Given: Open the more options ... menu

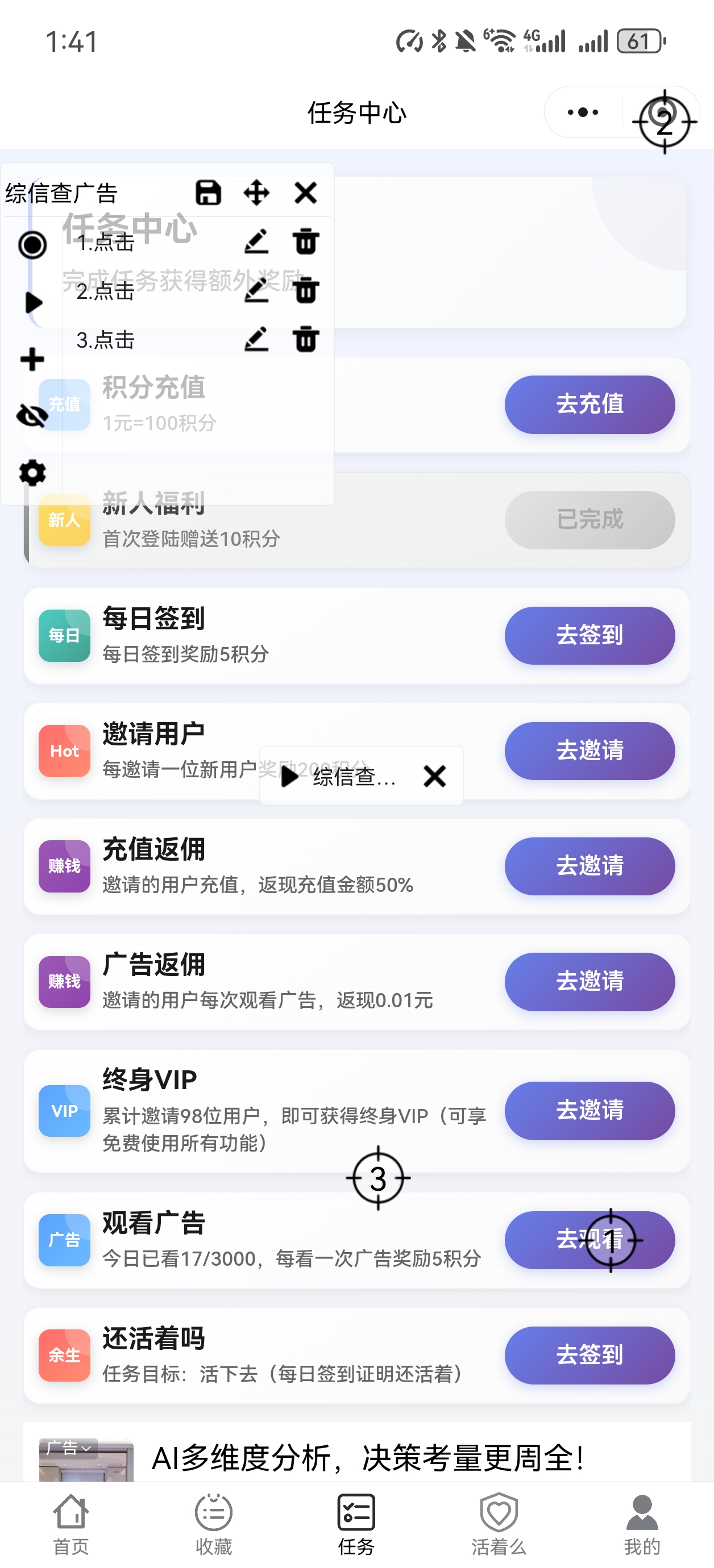Looking at the screenshot, I should tap(582, 112).
